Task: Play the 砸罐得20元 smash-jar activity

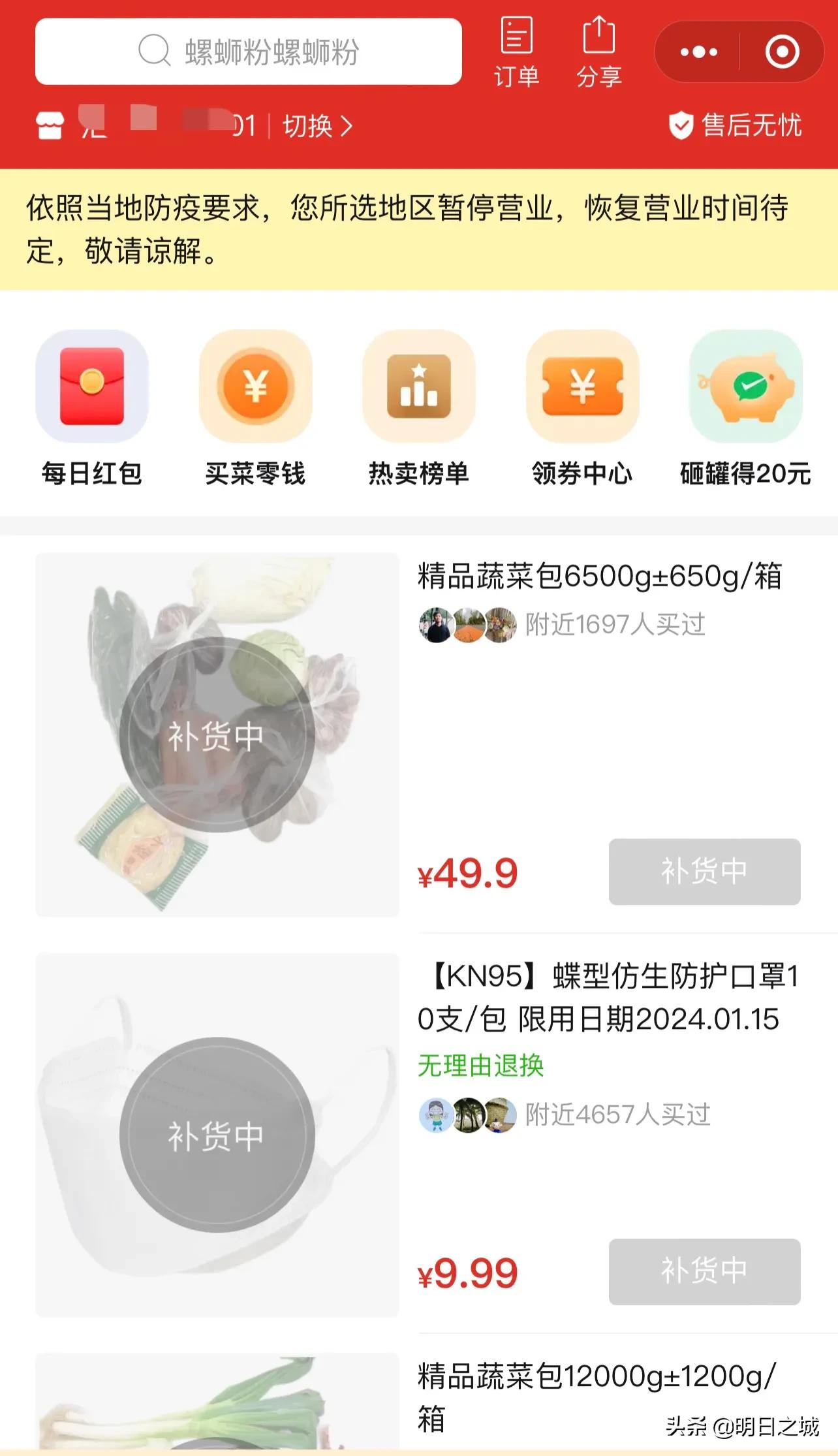Action: click(745, 411)
